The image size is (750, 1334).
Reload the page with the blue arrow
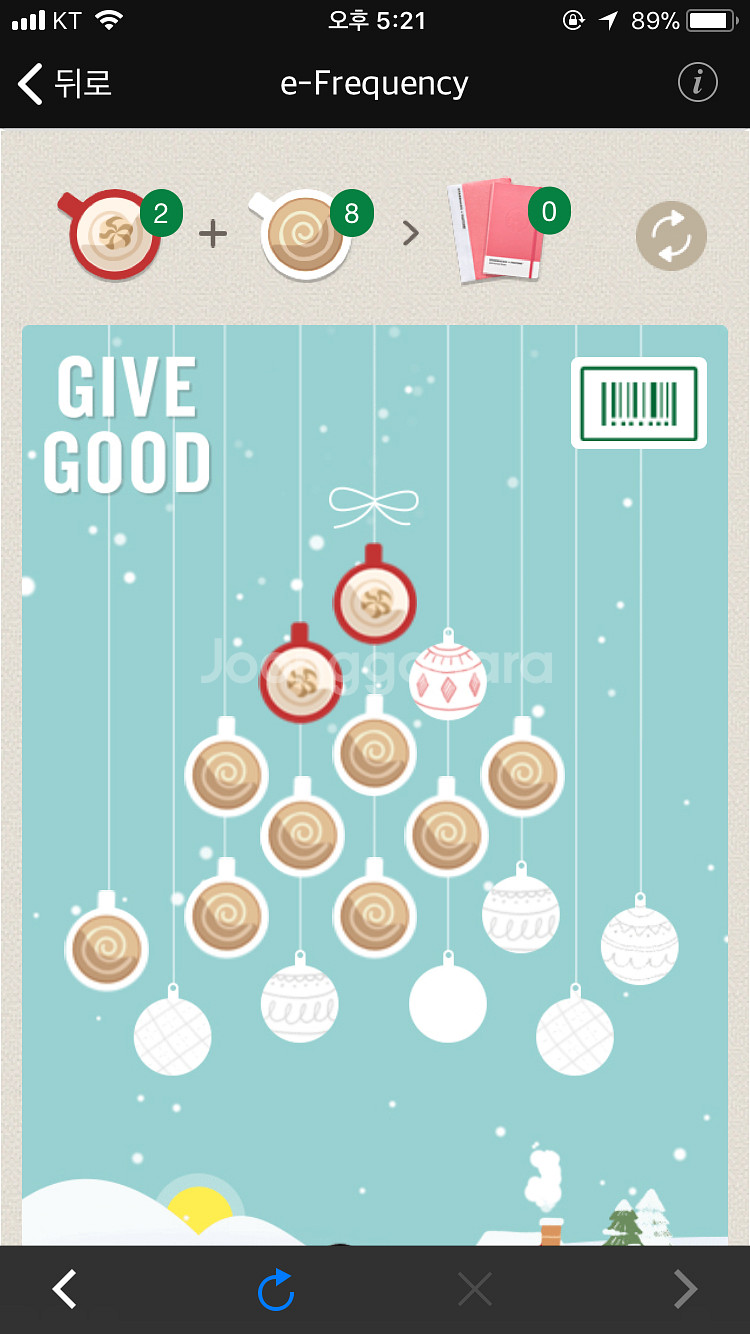click(275, 1289)
